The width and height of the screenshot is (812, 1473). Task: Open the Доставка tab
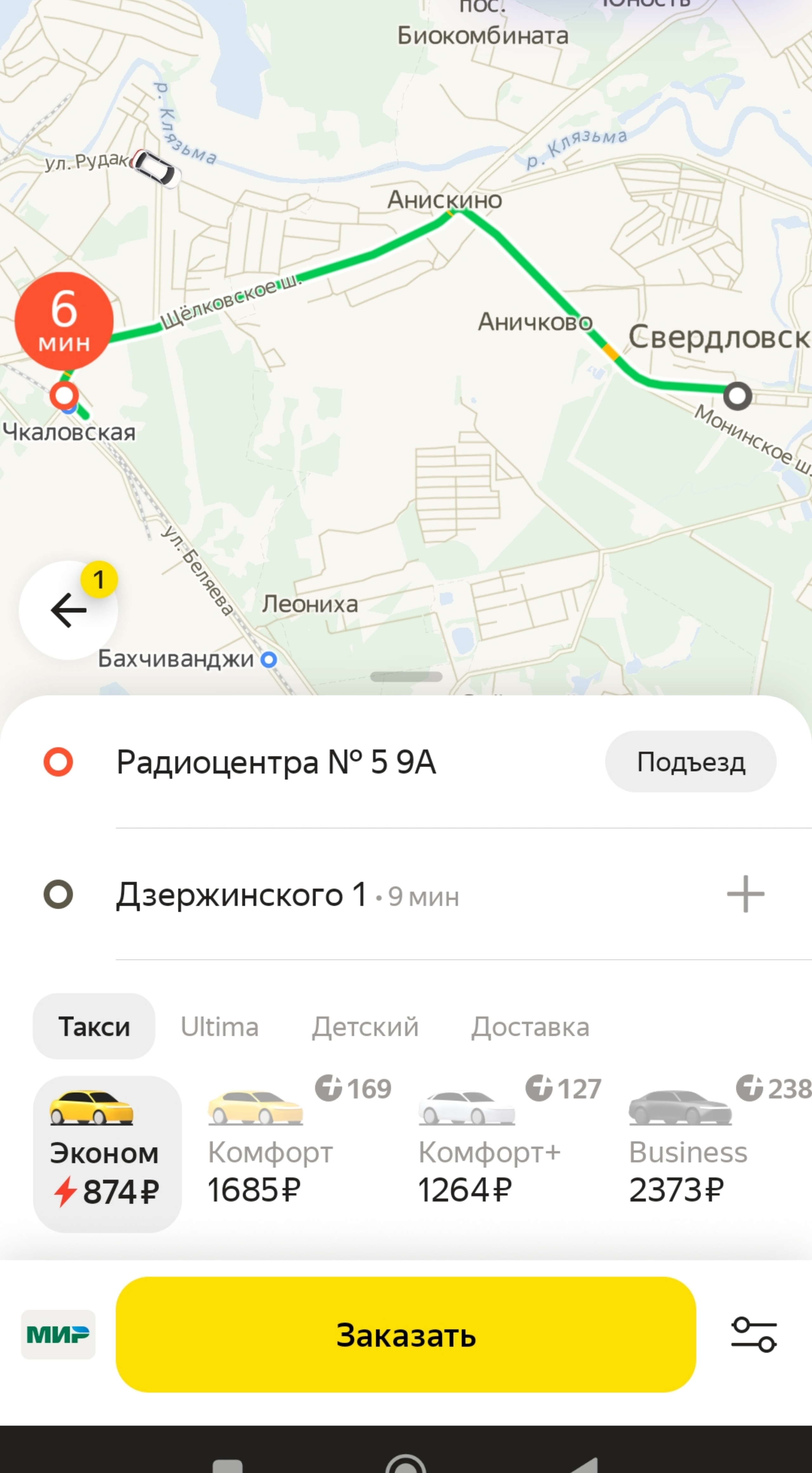pos(530,1027)
